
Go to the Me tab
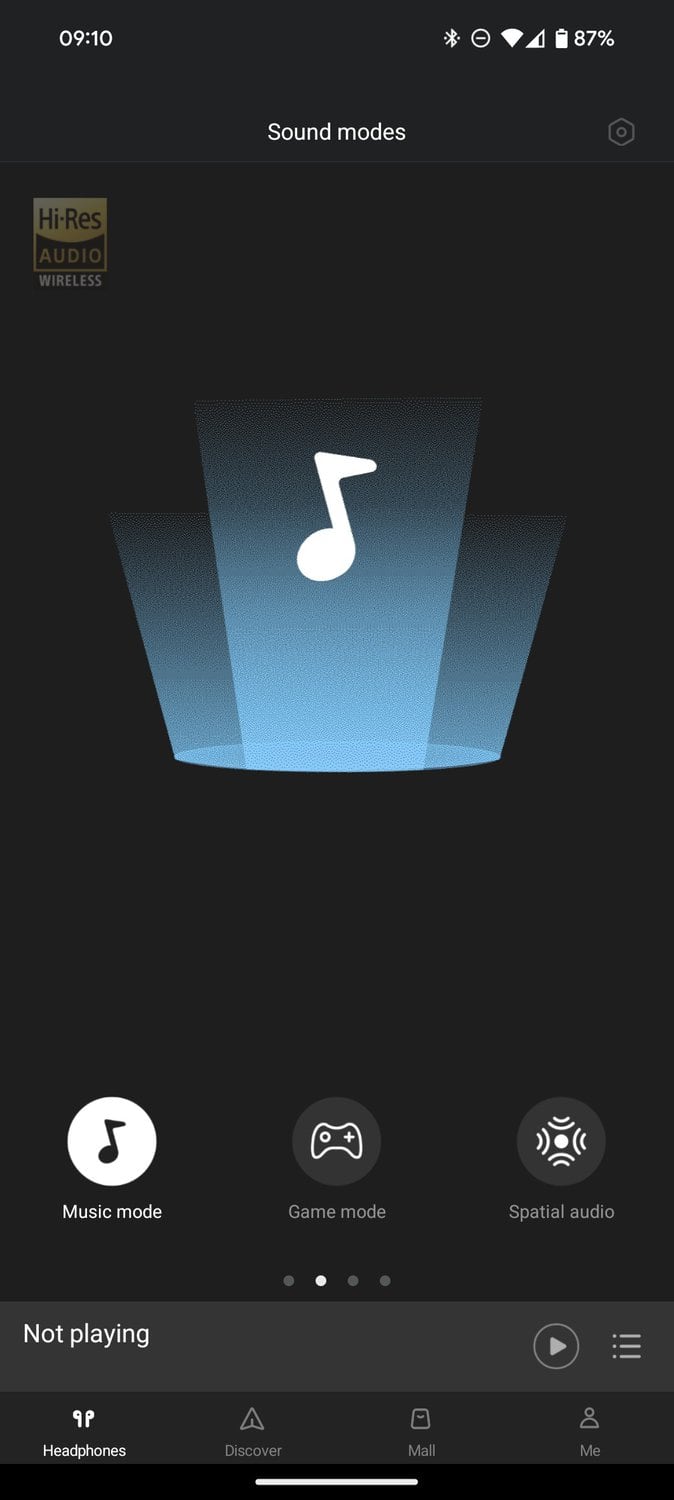(590, 1430)
